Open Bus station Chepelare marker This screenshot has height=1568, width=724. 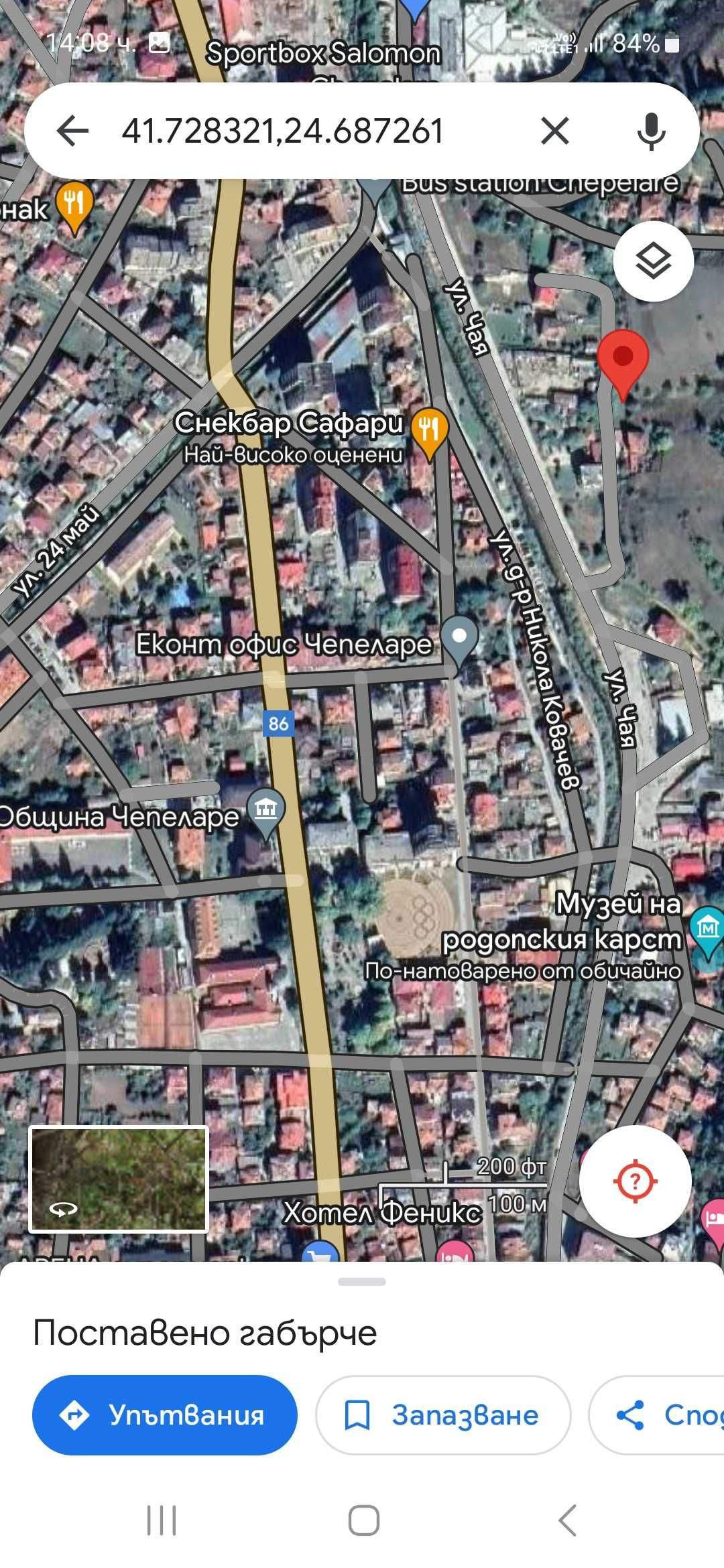click(x=374, y=188)
